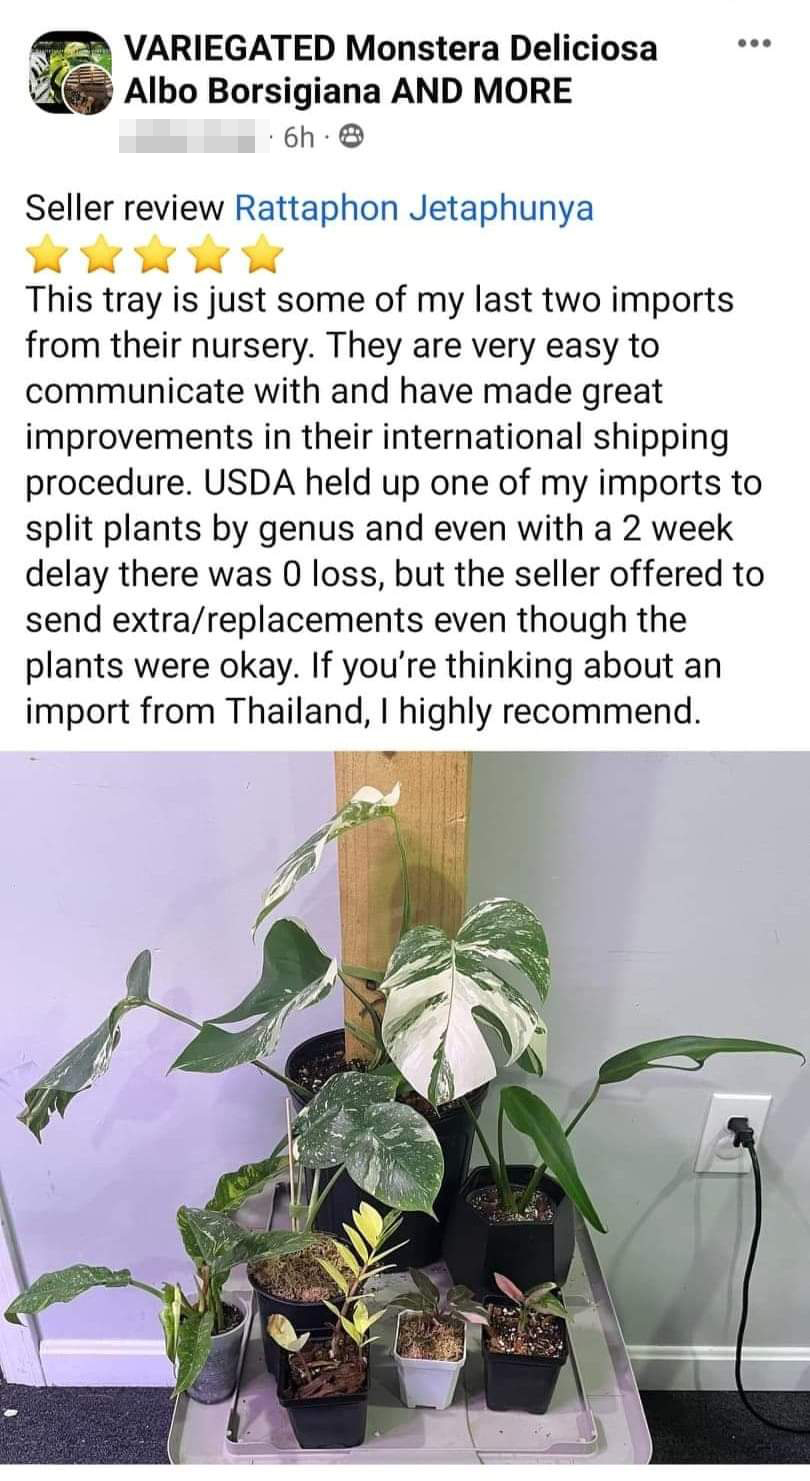The width and height of the screenshot is (810, 1481).
Task: Open the post's three-dot options menu
Action: pos(754,44)
